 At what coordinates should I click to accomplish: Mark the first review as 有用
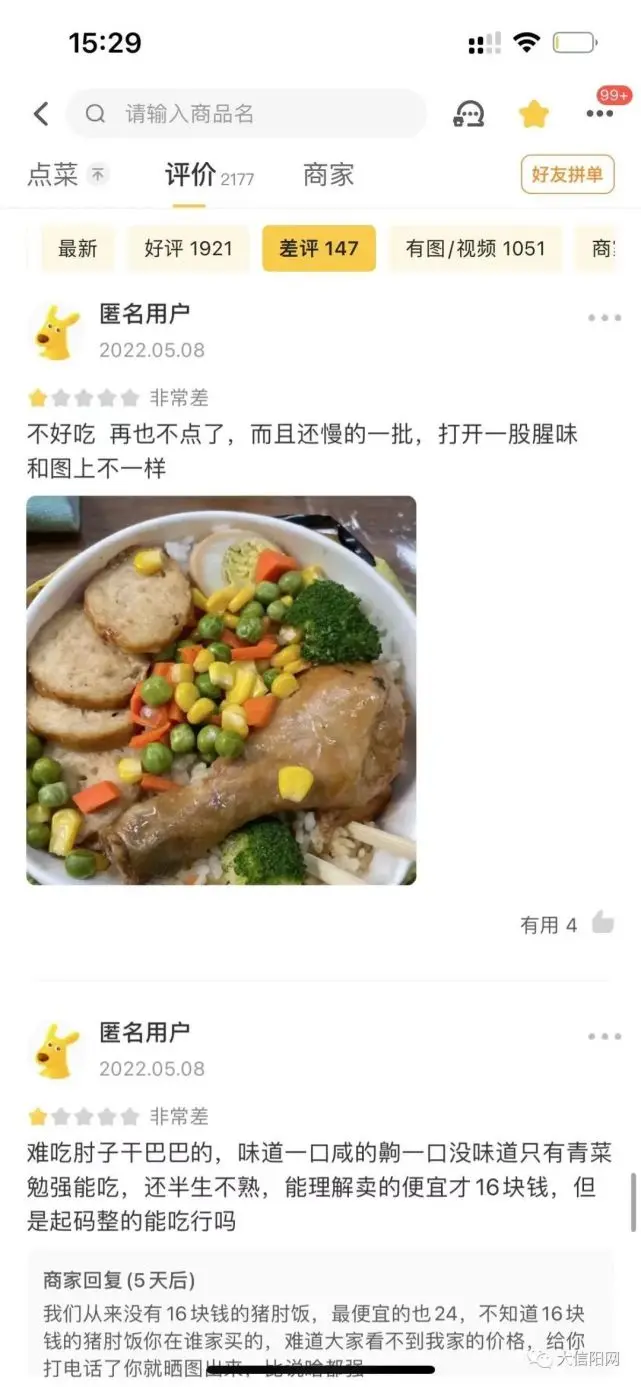click(601, 924)
